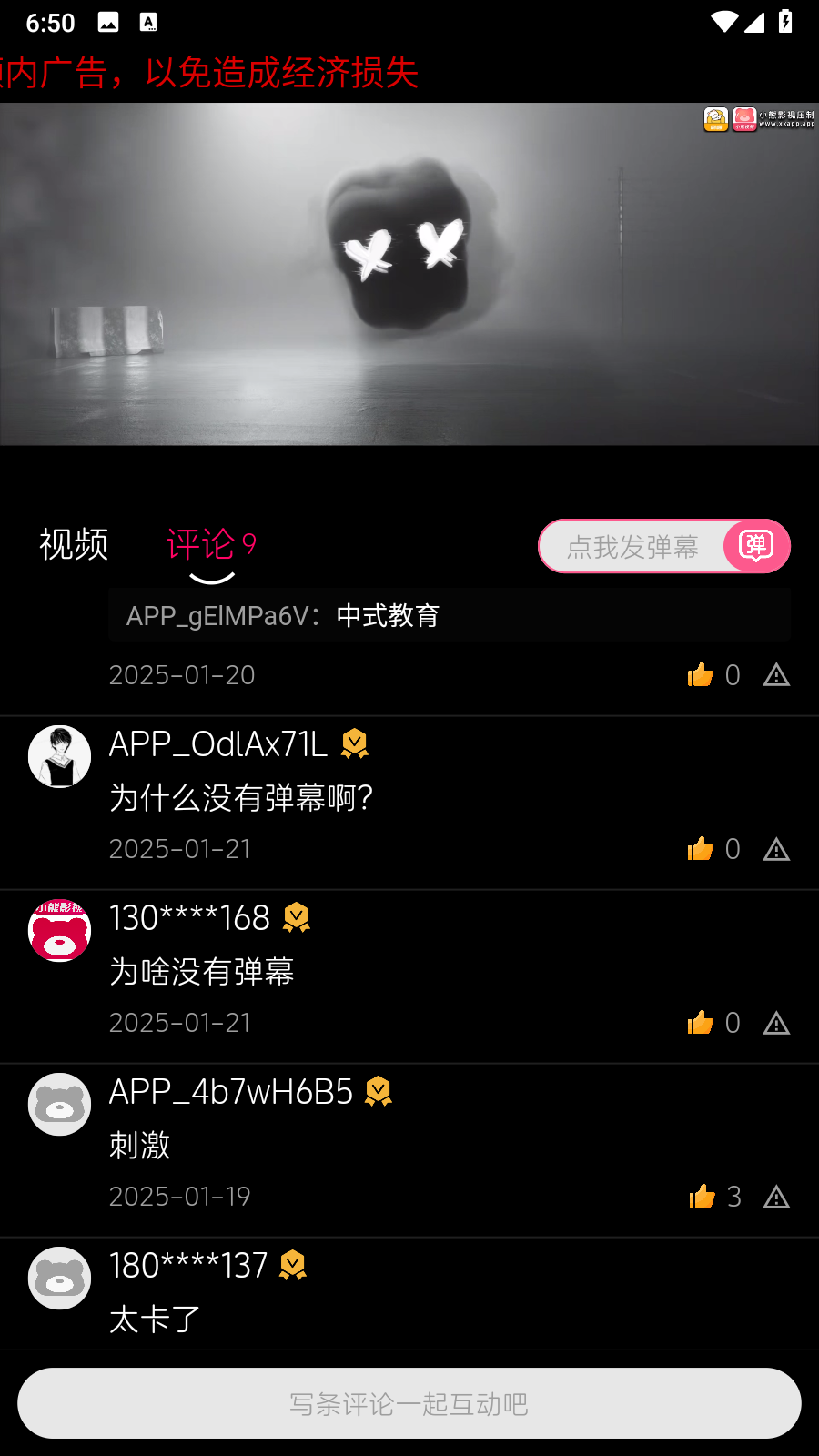Screen dimensions: 819x1456
Task: Tap 写条评论一起互动吧 comment box
Action: click(409, 1404)
